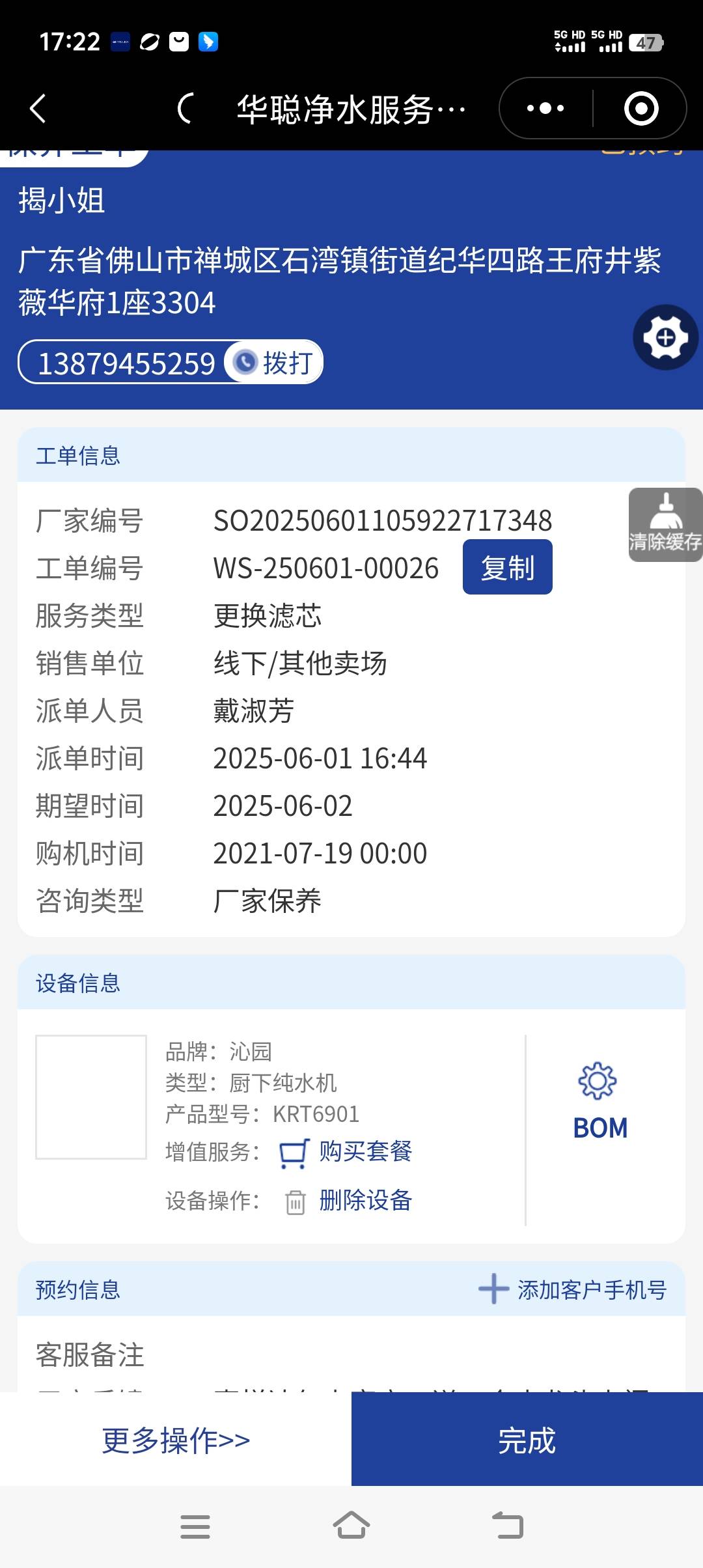Add a customer phone number
This screenshot has width=703, height=1568.
pos(573,1289)
